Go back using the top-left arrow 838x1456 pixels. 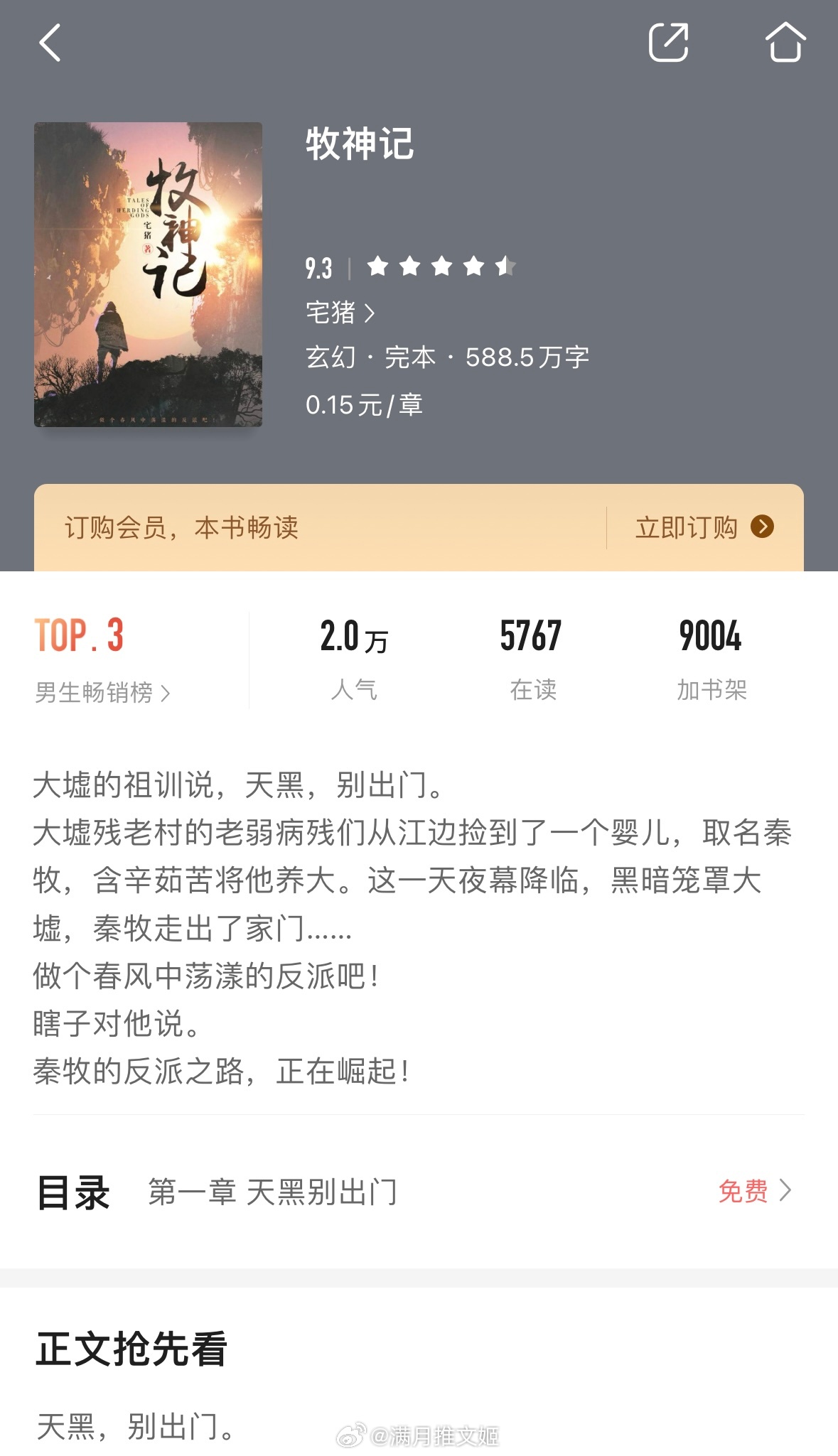tap(50, 43)
